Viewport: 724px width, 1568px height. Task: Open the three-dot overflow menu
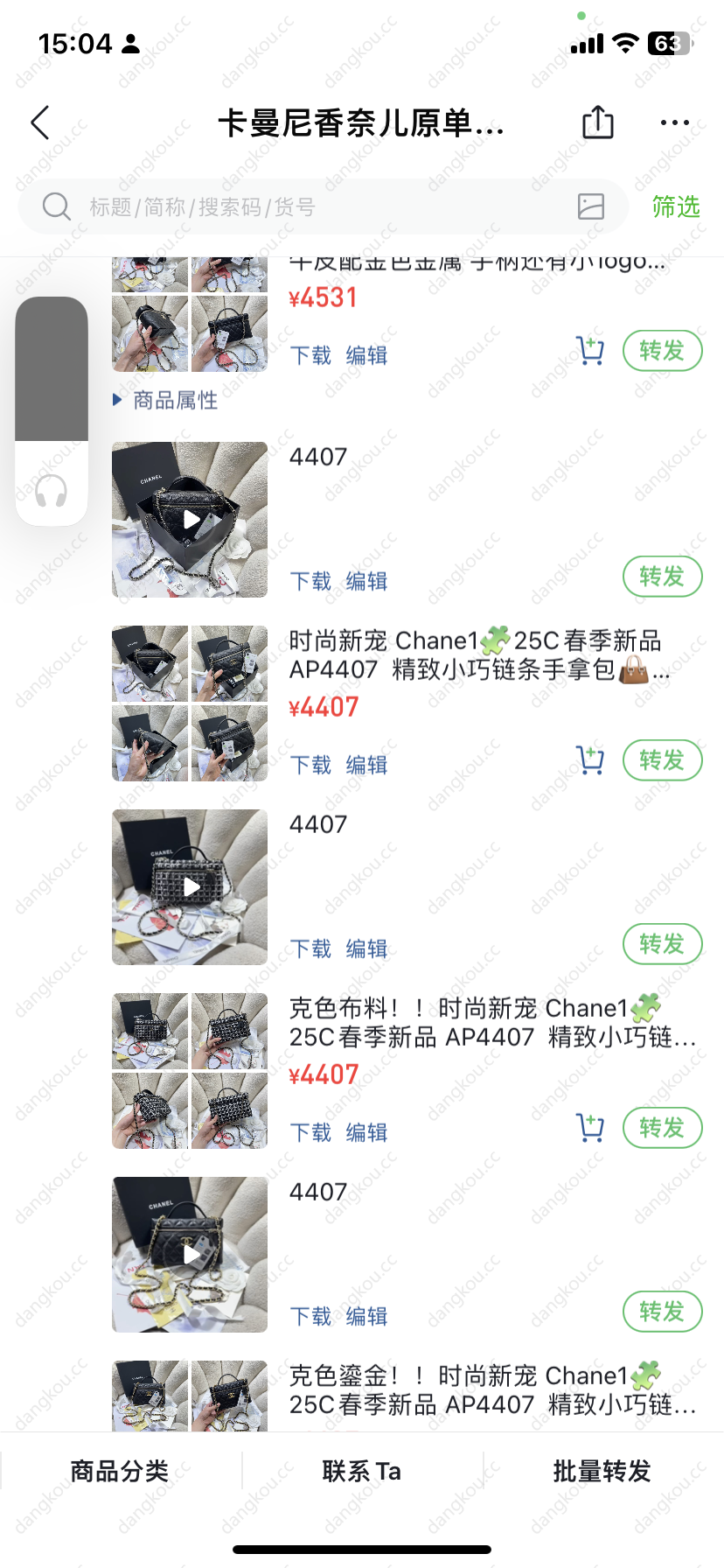[x=674, y=122]
